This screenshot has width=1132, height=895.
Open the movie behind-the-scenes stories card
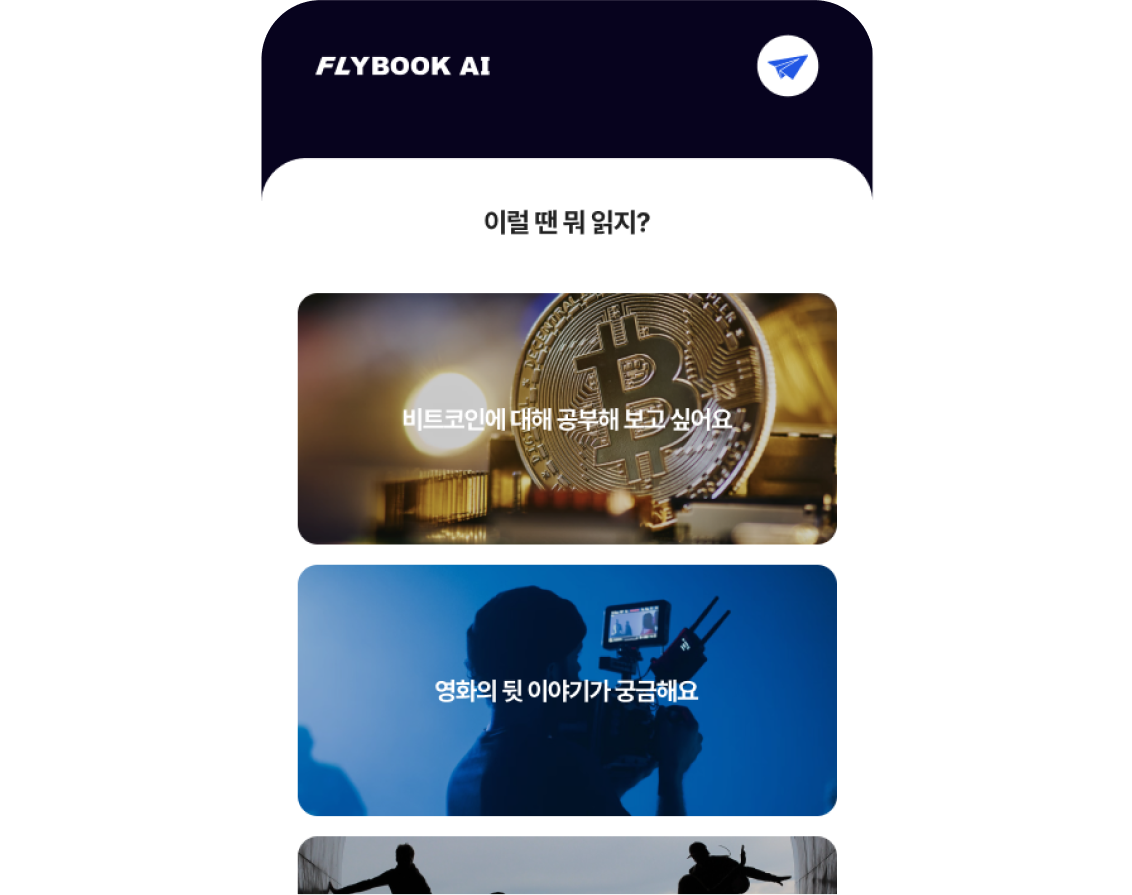point(567,690)
